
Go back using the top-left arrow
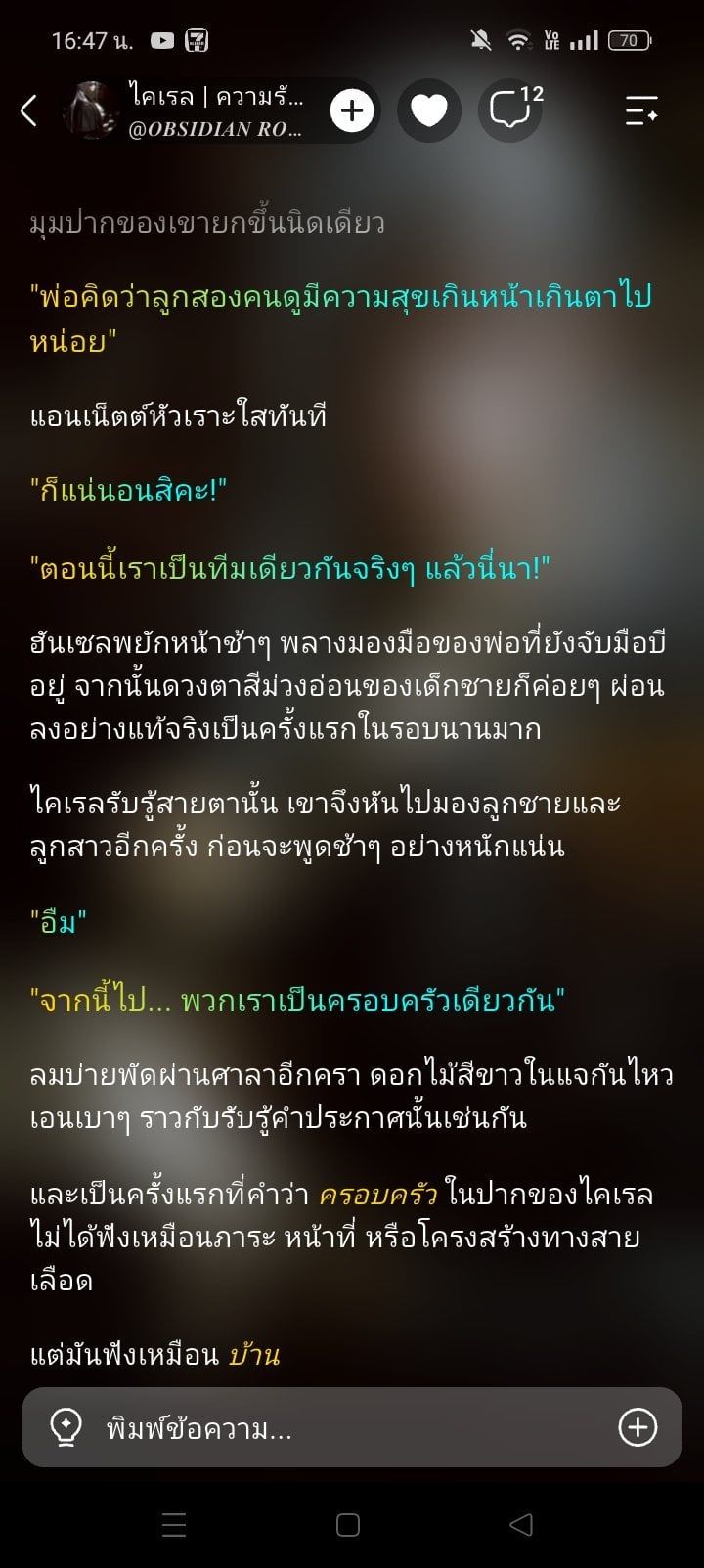[x=29, y=110]
